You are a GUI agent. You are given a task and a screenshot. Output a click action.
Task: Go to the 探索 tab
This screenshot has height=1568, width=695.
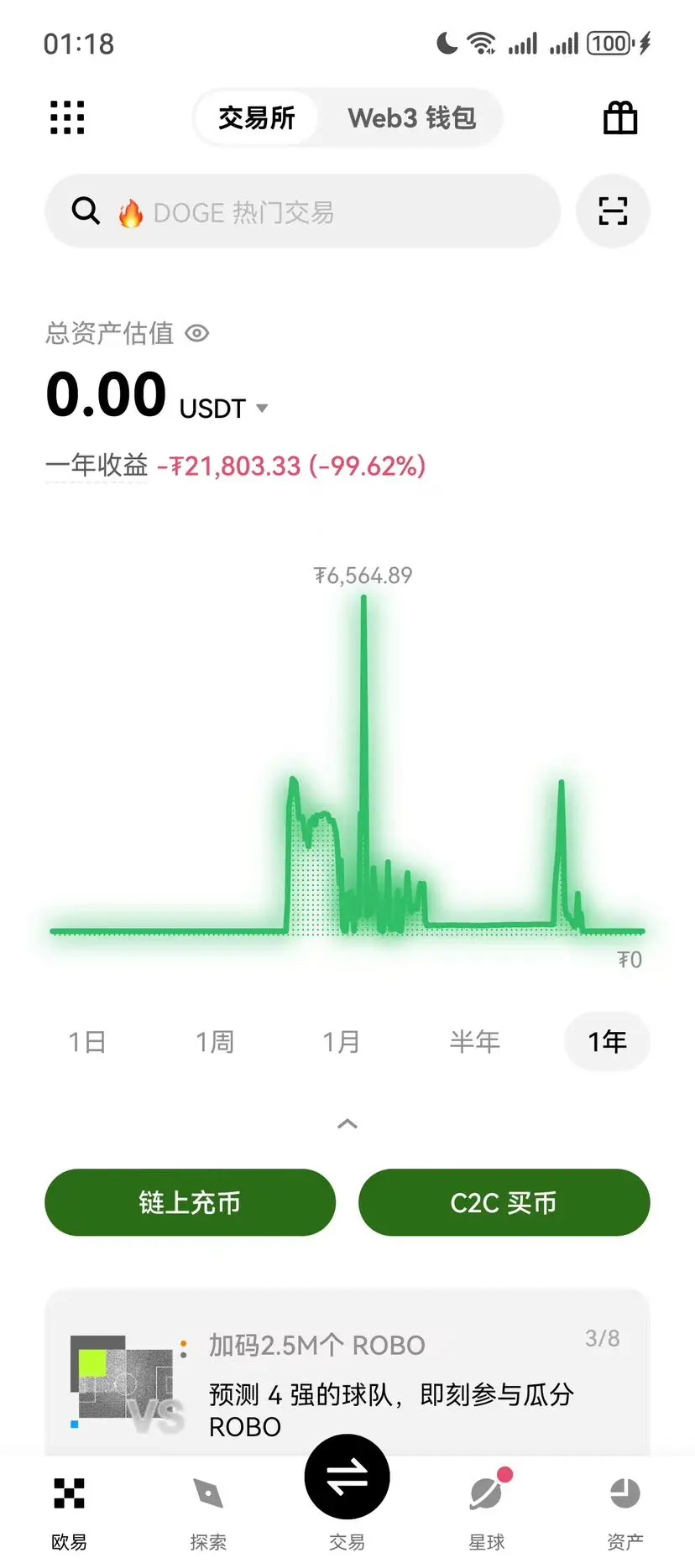[208, 1512]
